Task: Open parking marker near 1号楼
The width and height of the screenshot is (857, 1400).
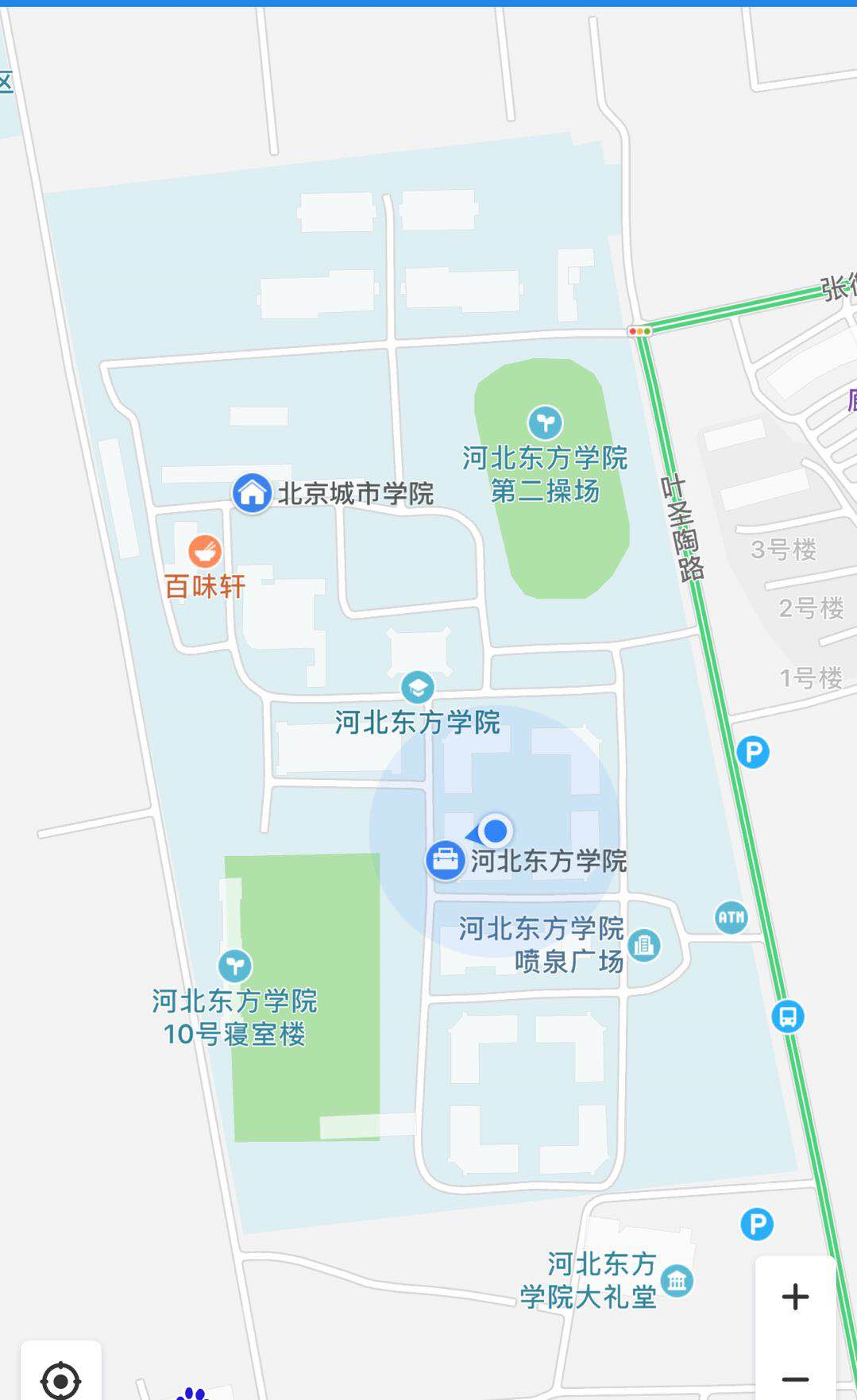Action: (x=753, y=752)
